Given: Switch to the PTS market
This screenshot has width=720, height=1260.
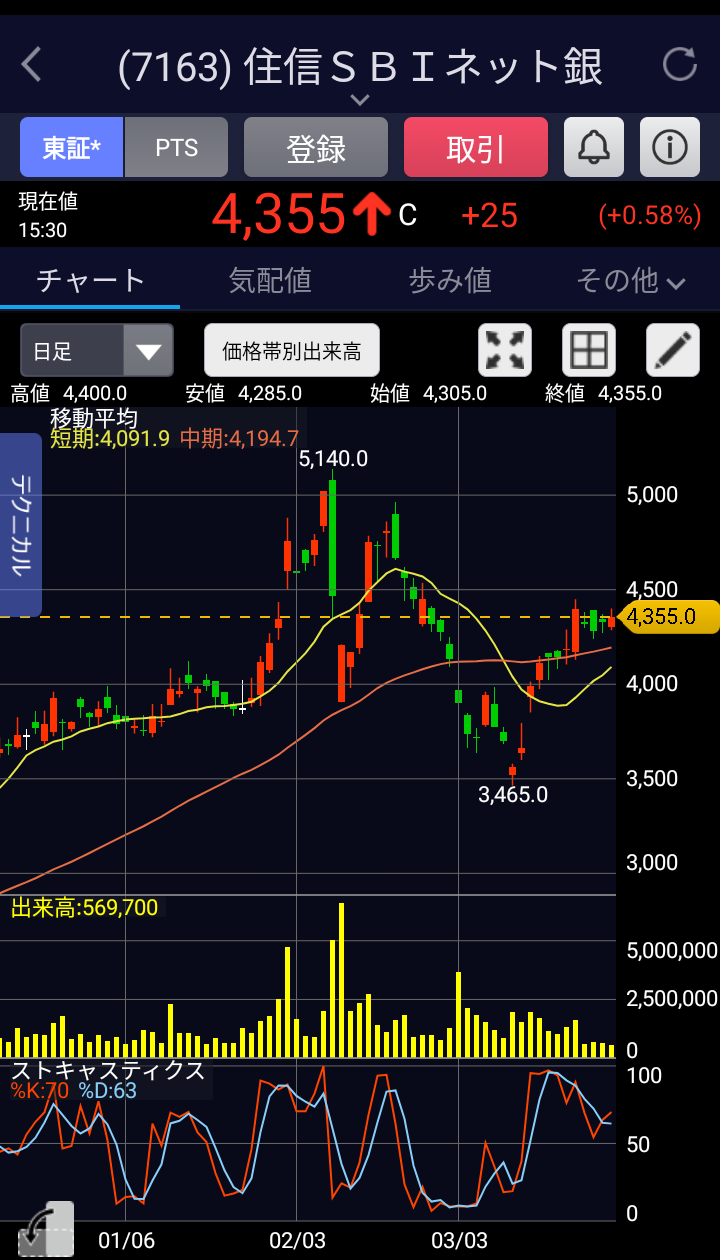Looking at the screenshot, I should click(177, 148).
